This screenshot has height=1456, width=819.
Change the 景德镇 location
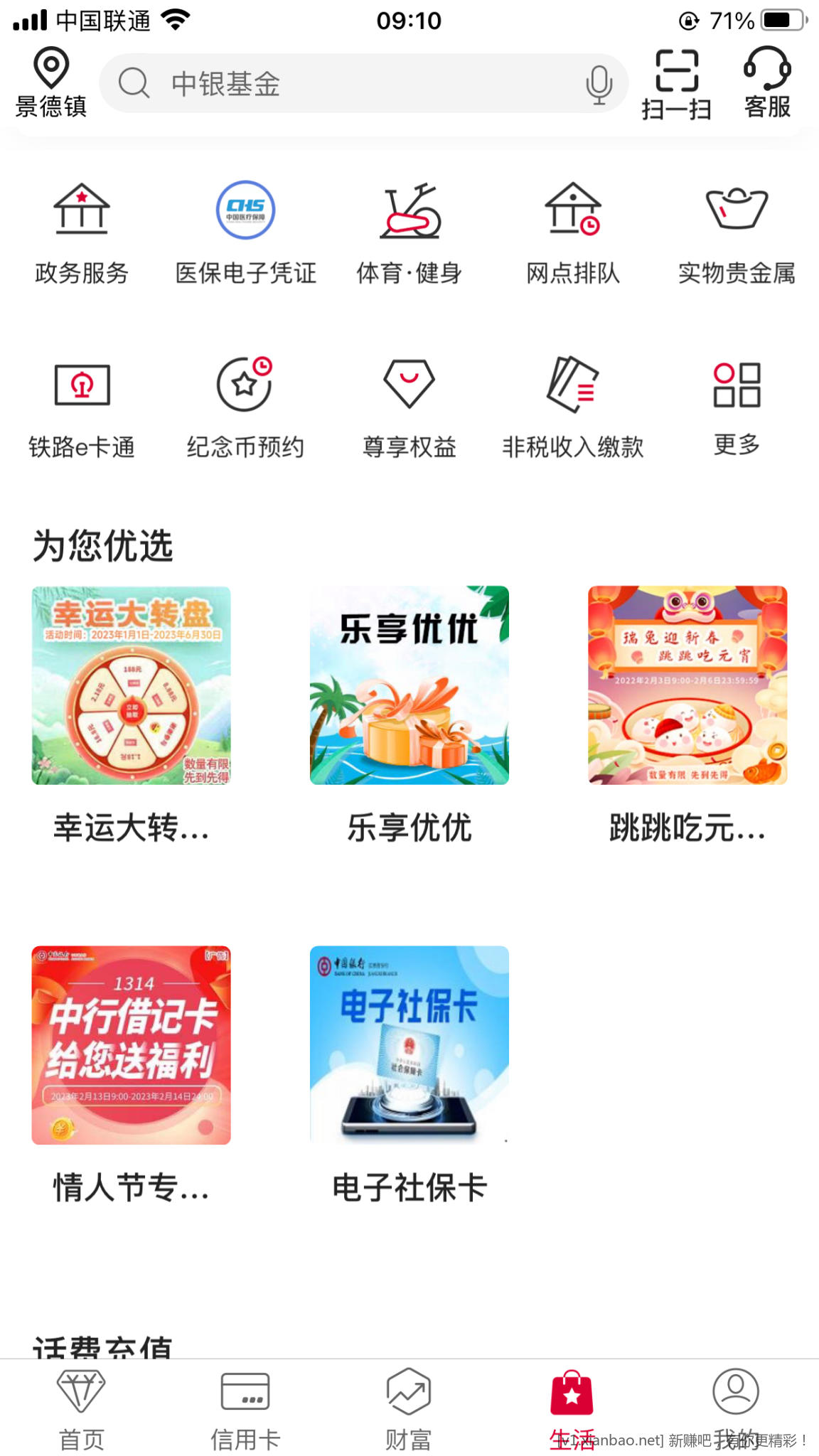tap(51, 82)
